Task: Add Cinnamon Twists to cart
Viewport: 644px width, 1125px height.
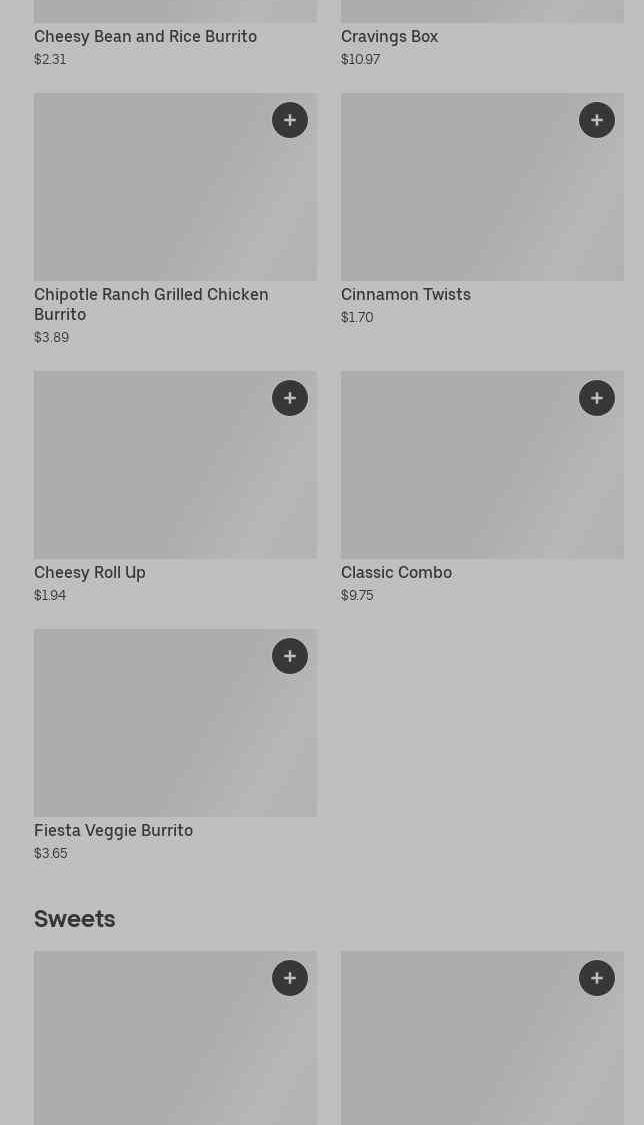Action: (597, 120)
